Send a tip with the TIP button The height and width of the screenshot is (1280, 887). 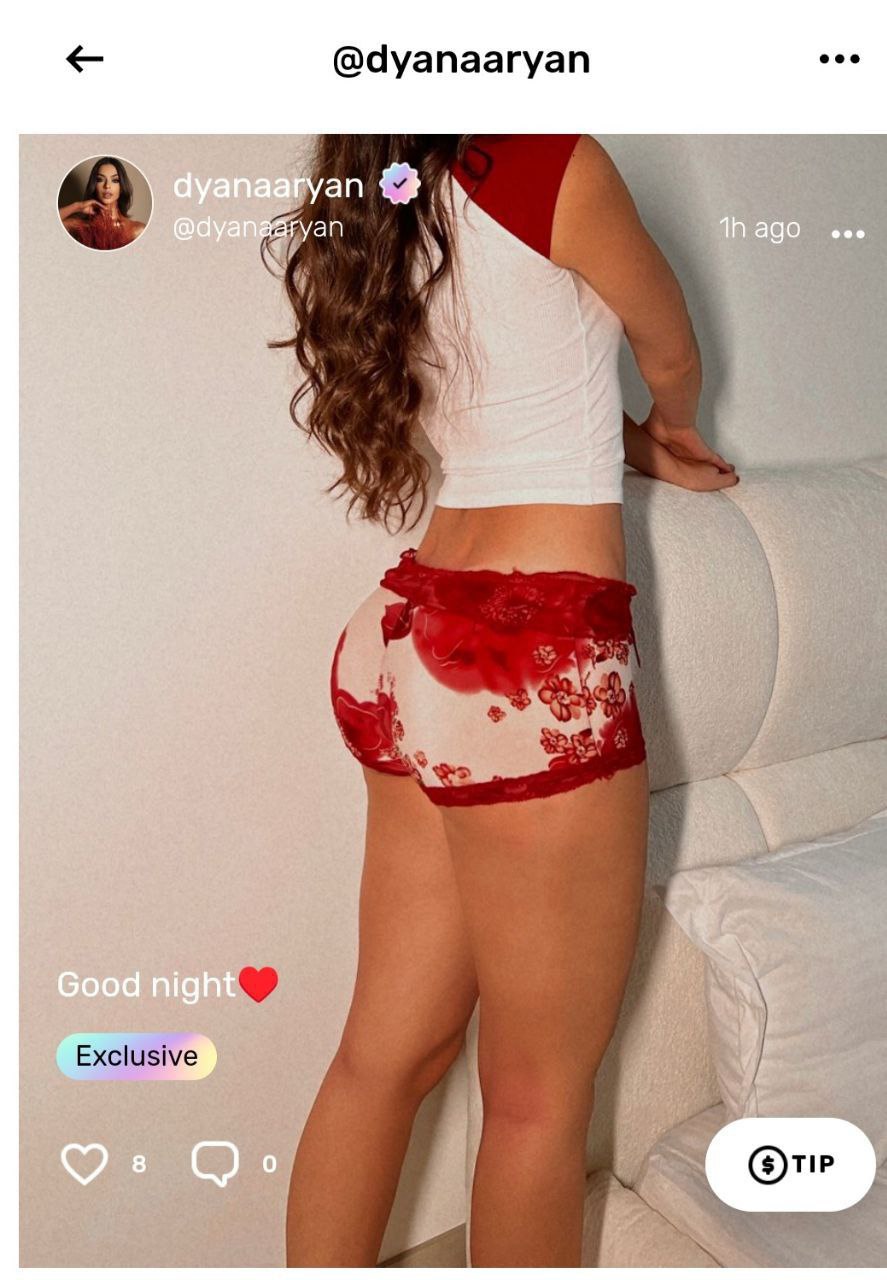coord(790,1164)
